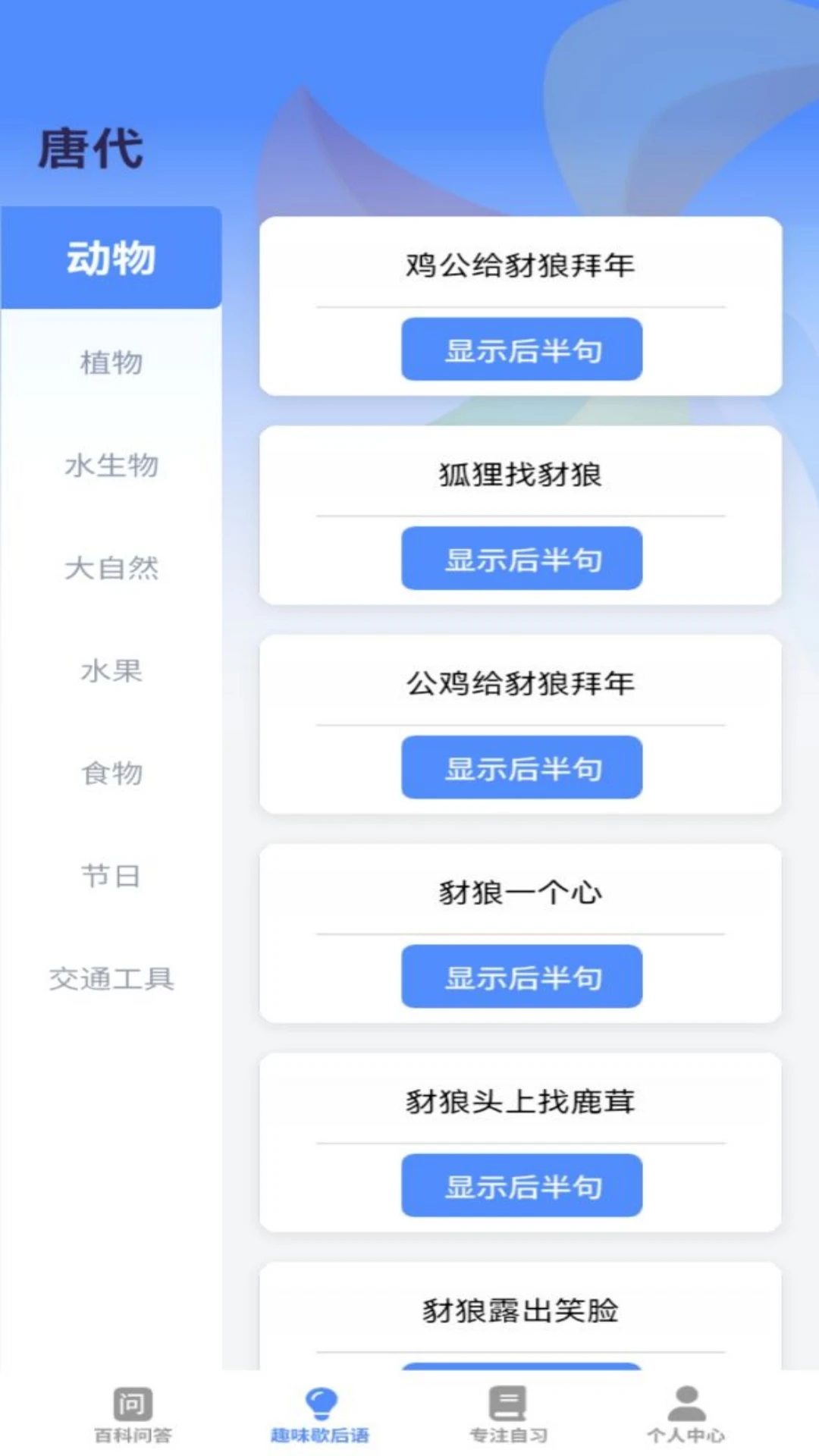
Task: Tap 显示后半句 under 狐狸找豺狼
Action: (x=522, y=559)
